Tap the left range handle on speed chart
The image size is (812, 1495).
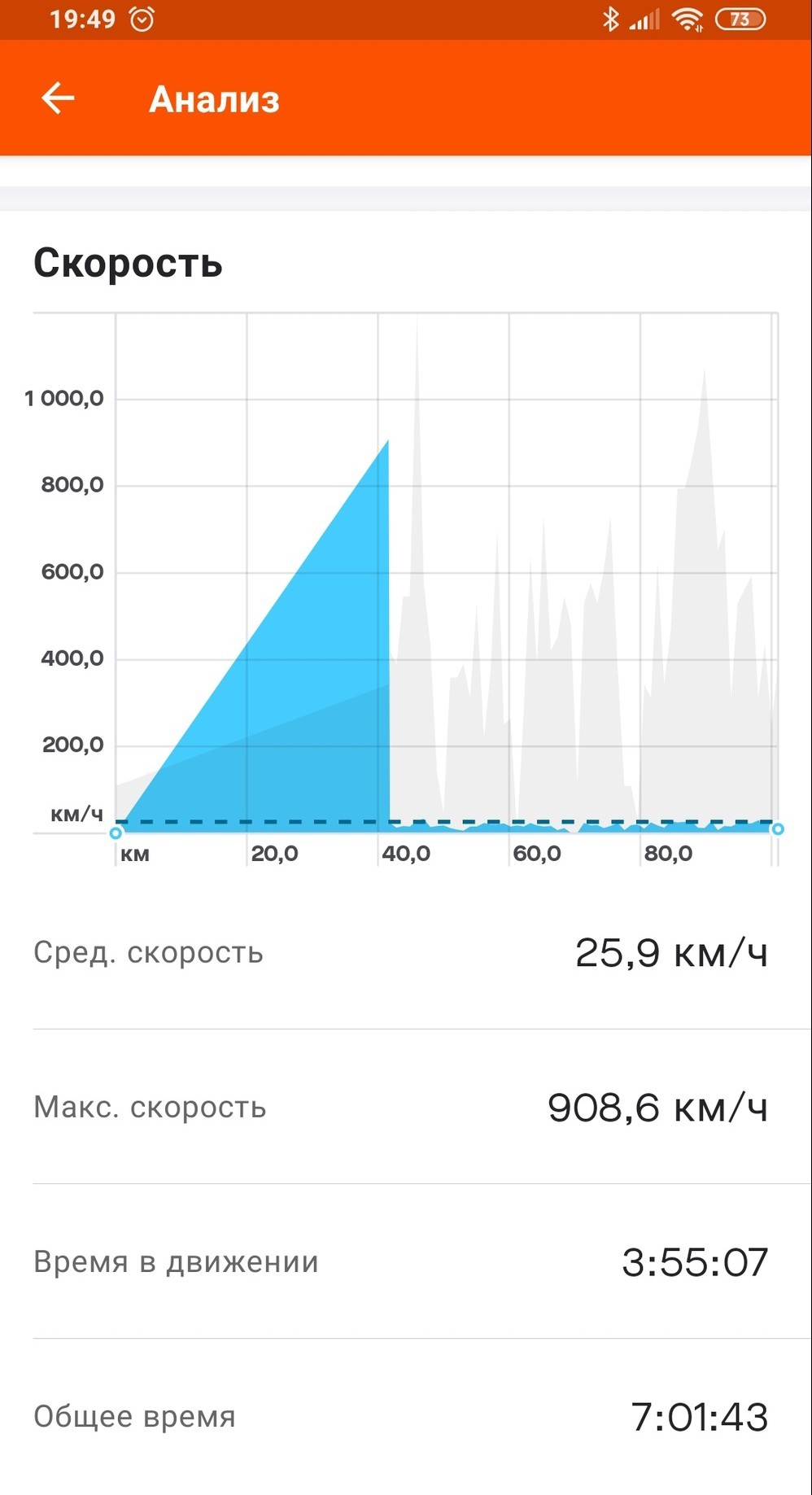coord(116,833)
